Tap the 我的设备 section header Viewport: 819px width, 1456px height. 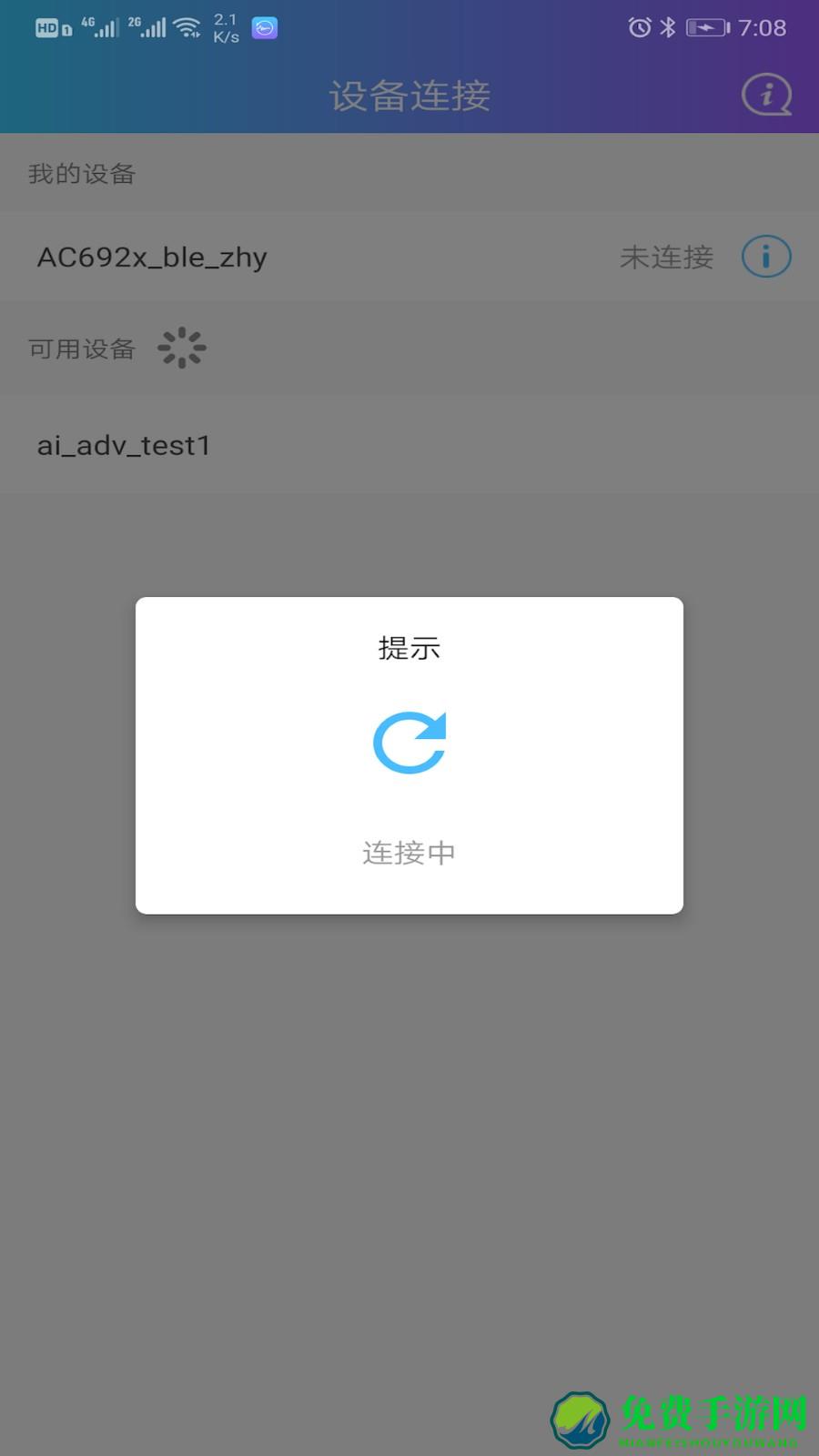point(81,174)
